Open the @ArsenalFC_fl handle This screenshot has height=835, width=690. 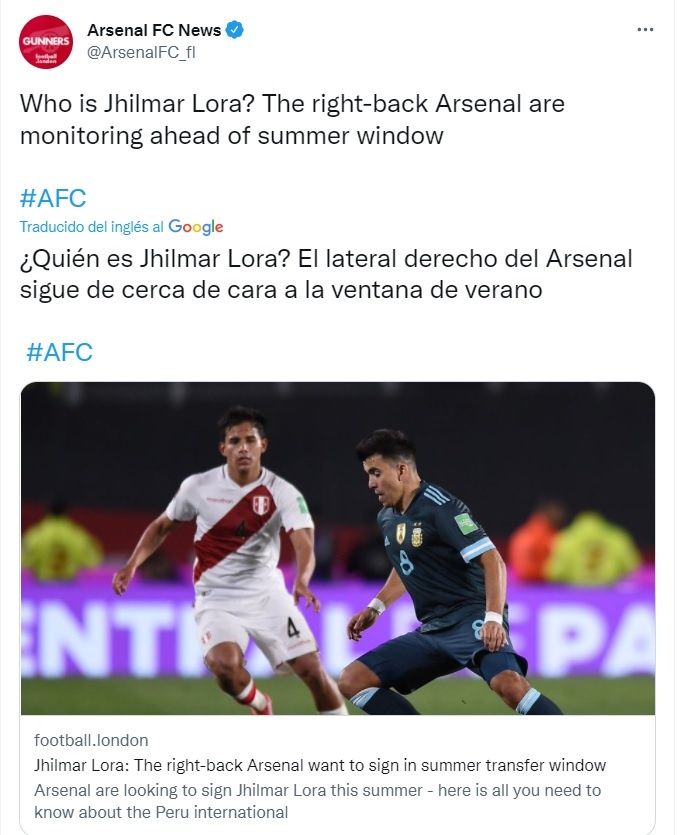(141, 53)
